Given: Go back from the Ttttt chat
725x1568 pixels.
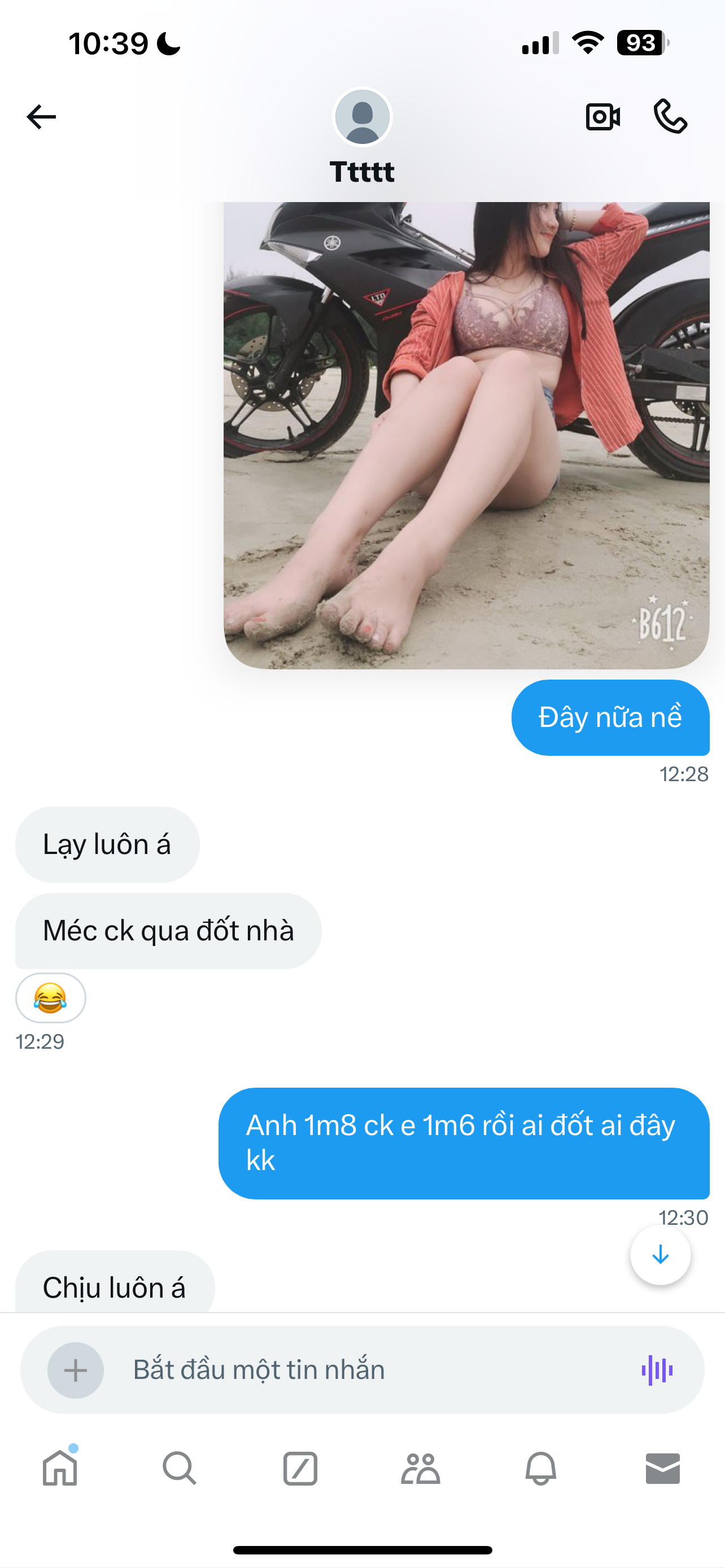Looking at the screenshot, I should pyautogui.click(x=41, y=116).
